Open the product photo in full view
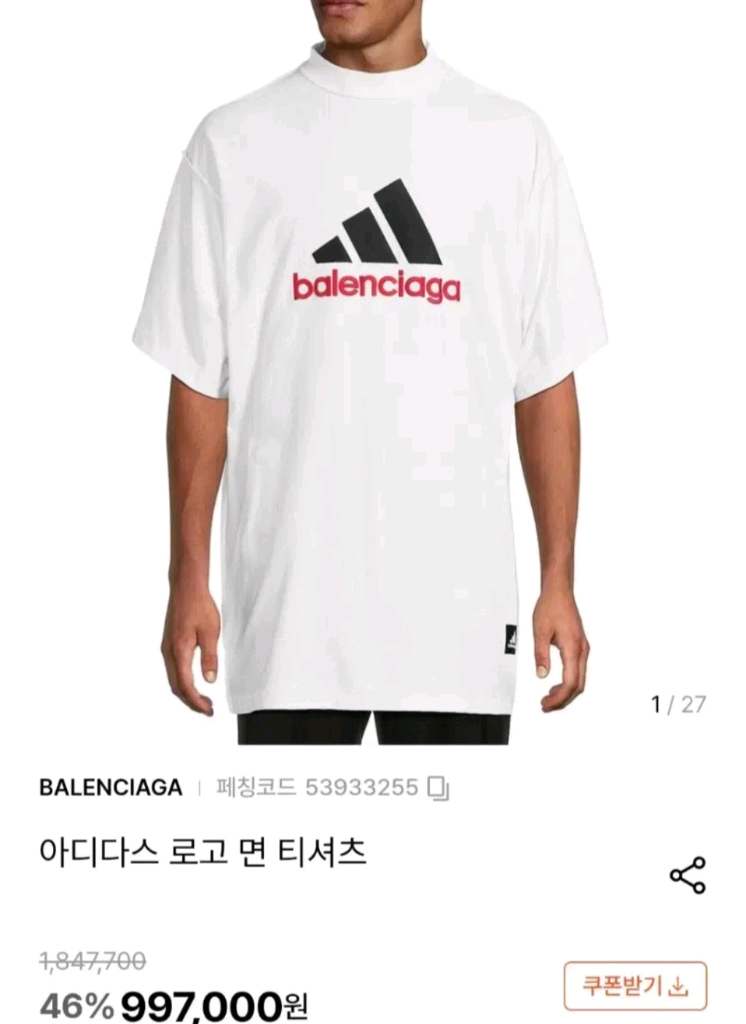 pyautogui.click(x=373, y=372)
